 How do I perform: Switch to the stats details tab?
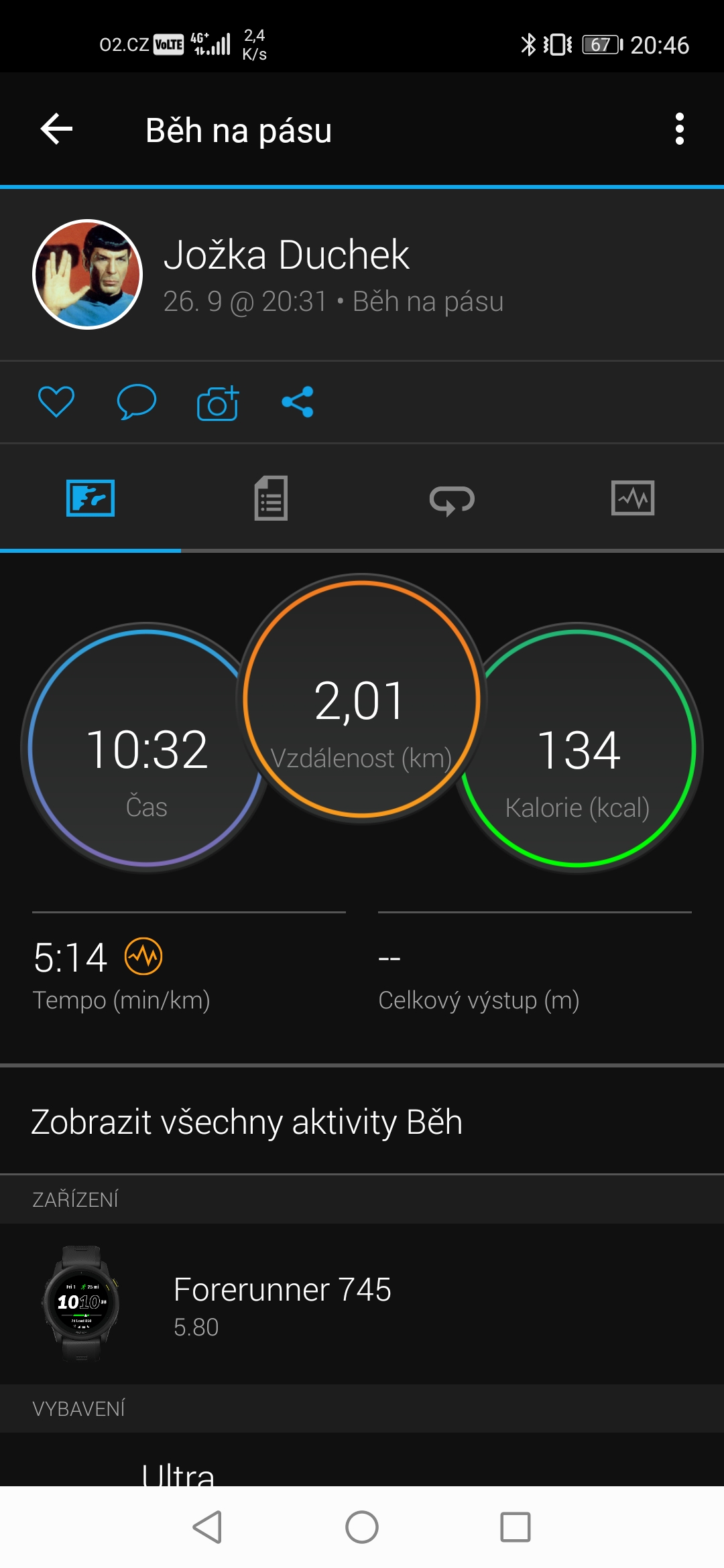pos(271,498)
